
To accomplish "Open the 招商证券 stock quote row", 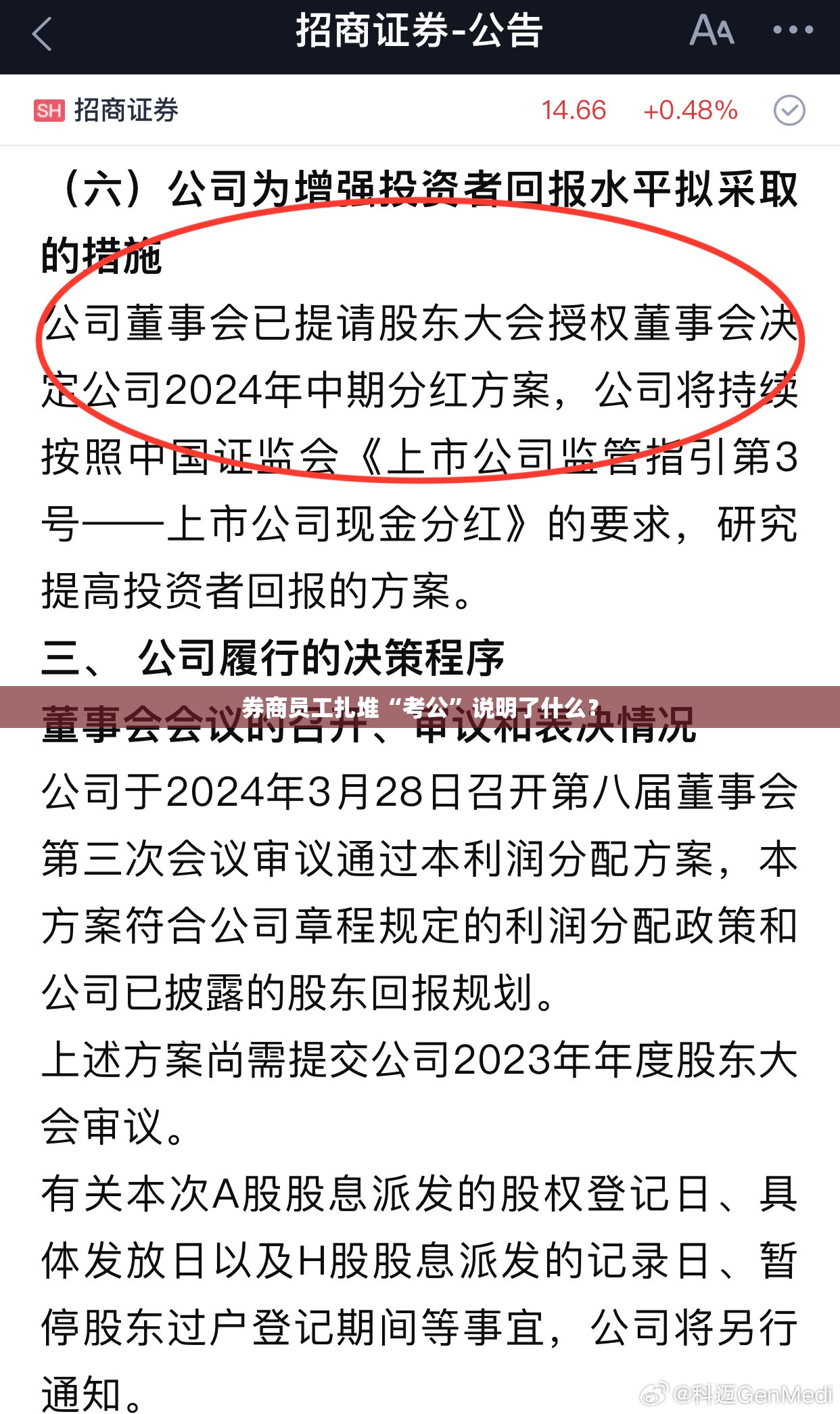I will coord(420,110).
